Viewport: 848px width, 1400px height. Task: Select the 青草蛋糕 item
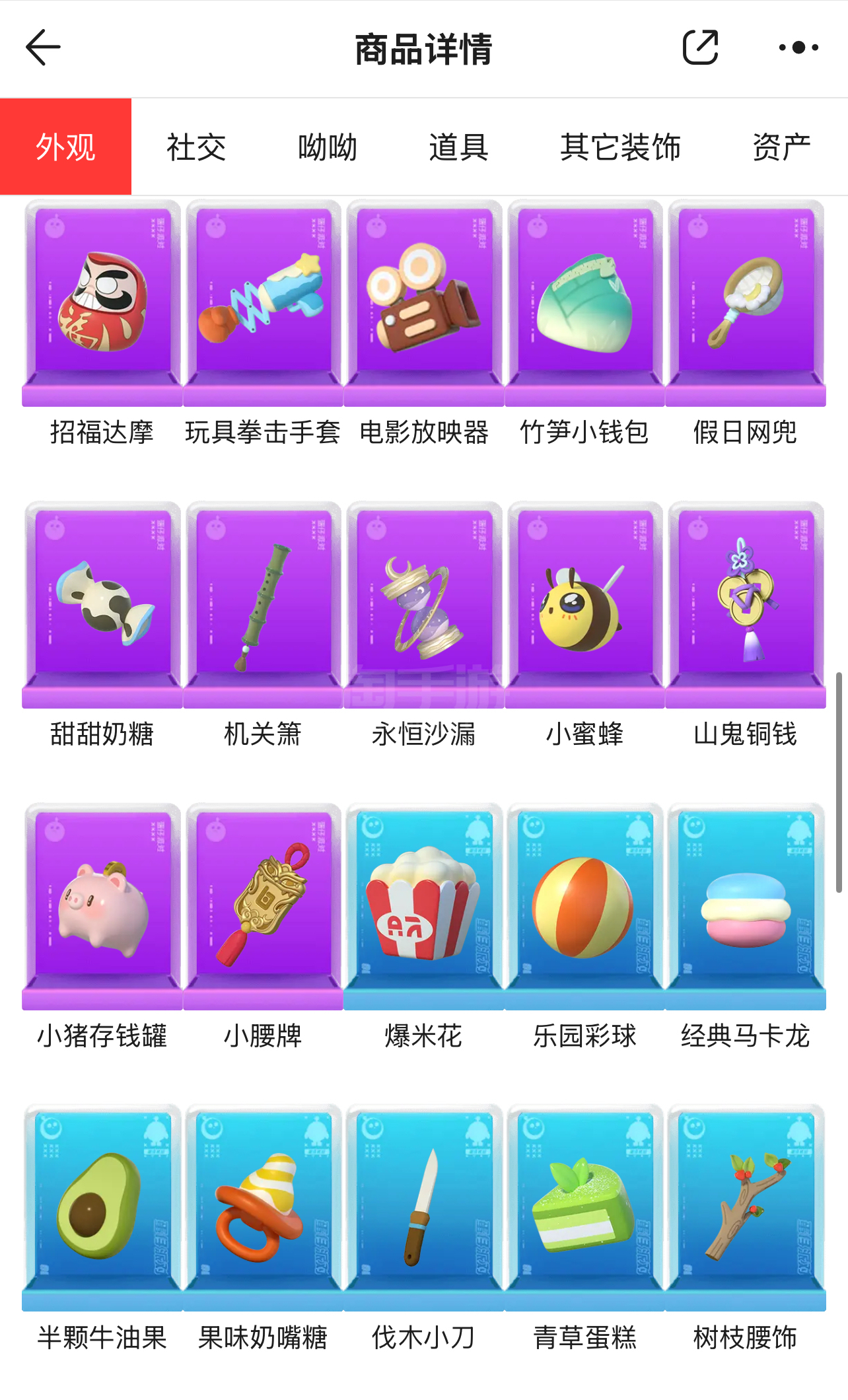pos(584,1208)
